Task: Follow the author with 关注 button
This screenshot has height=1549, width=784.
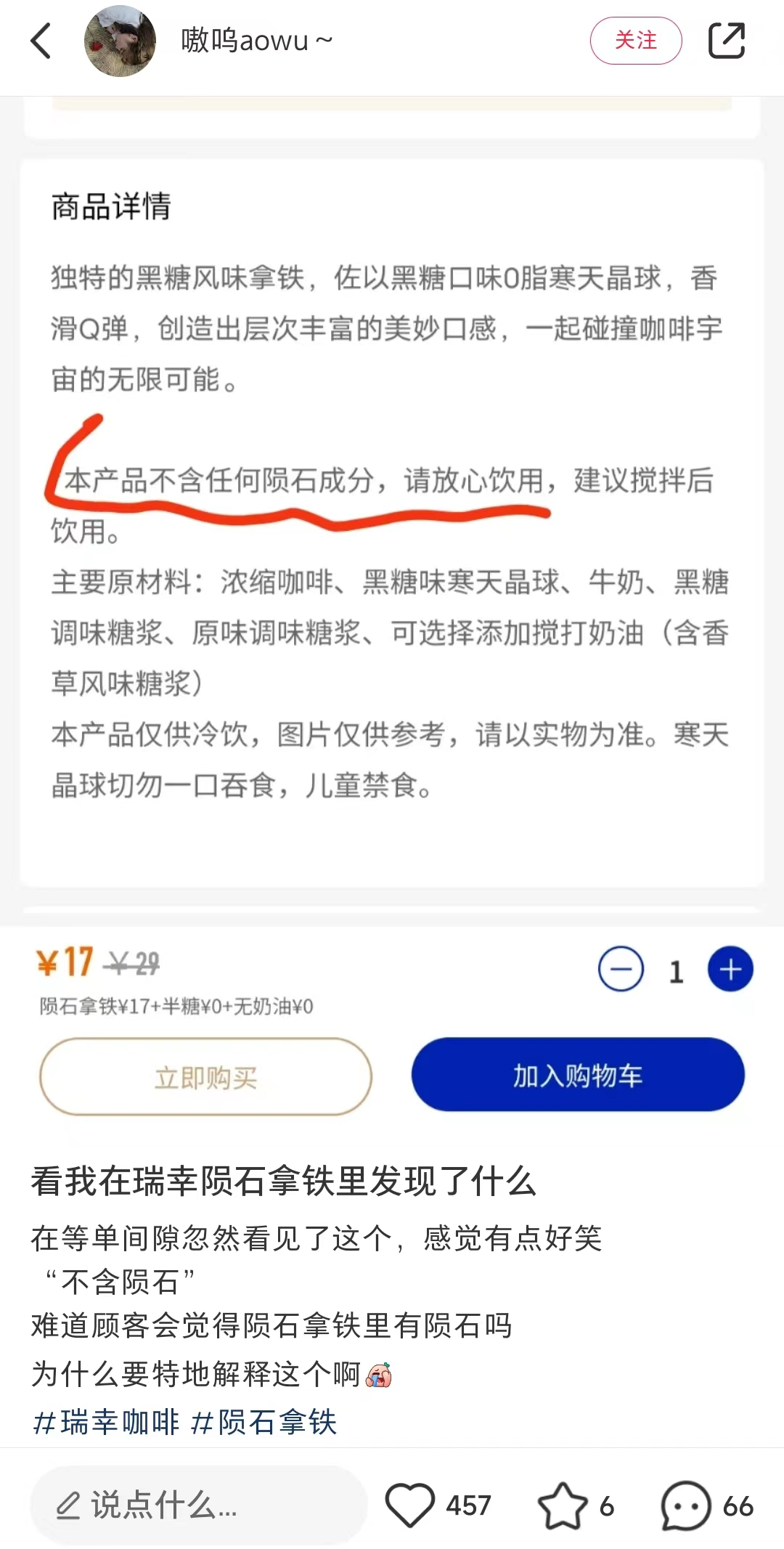Action: (635, 41)
